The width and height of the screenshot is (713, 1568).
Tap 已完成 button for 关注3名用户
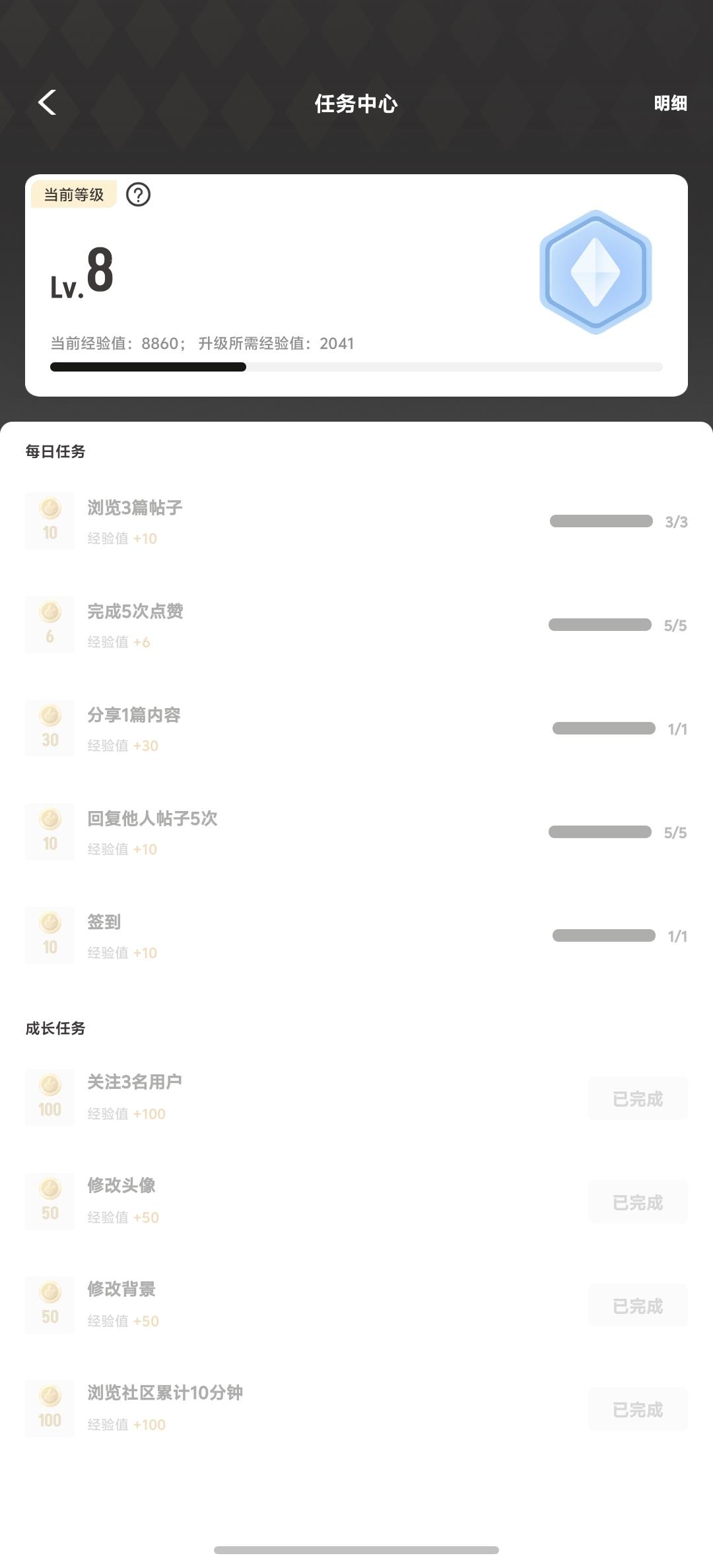(x=638, y=1099)
